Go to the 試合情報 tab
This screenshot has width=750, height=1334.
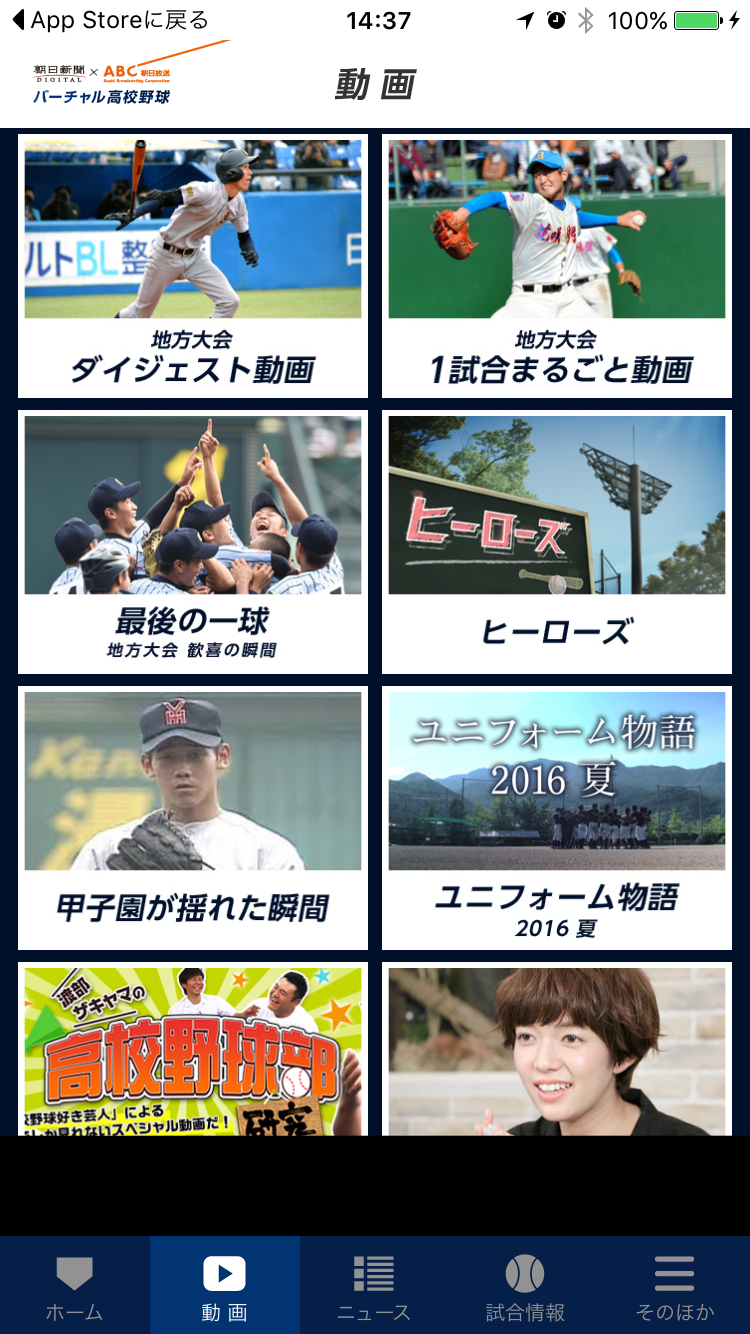(525, 1288)
